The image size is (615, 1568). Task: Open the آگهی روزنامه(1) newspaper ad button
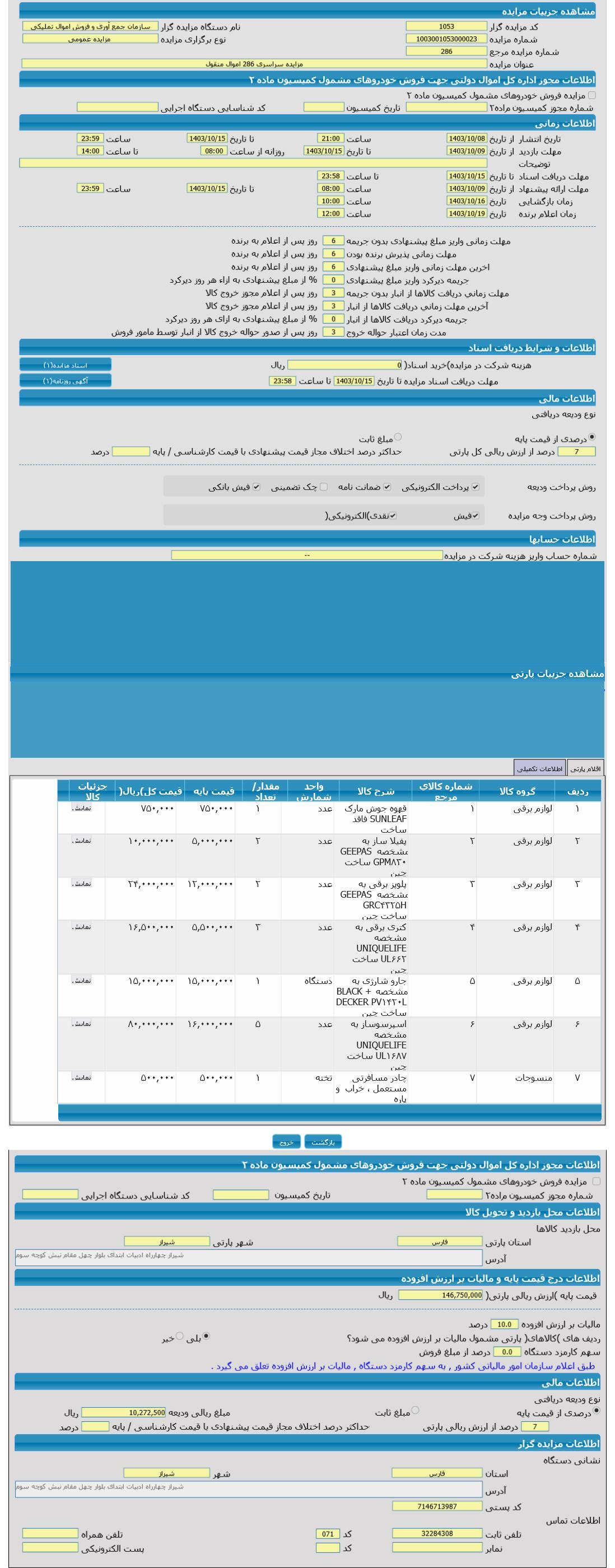[65, 380]
